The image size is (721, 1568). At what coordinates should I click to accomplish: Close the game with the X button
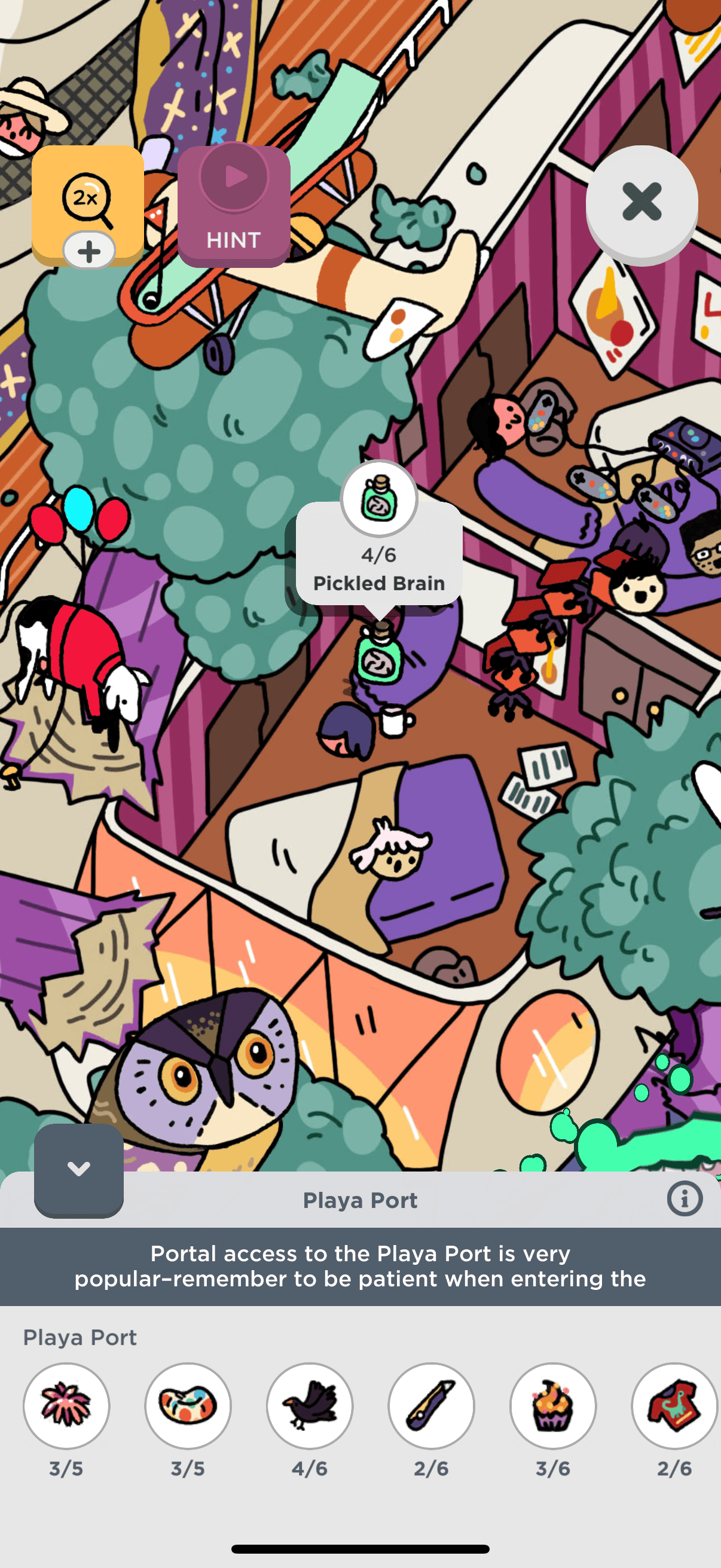click(x=641, y=202)
